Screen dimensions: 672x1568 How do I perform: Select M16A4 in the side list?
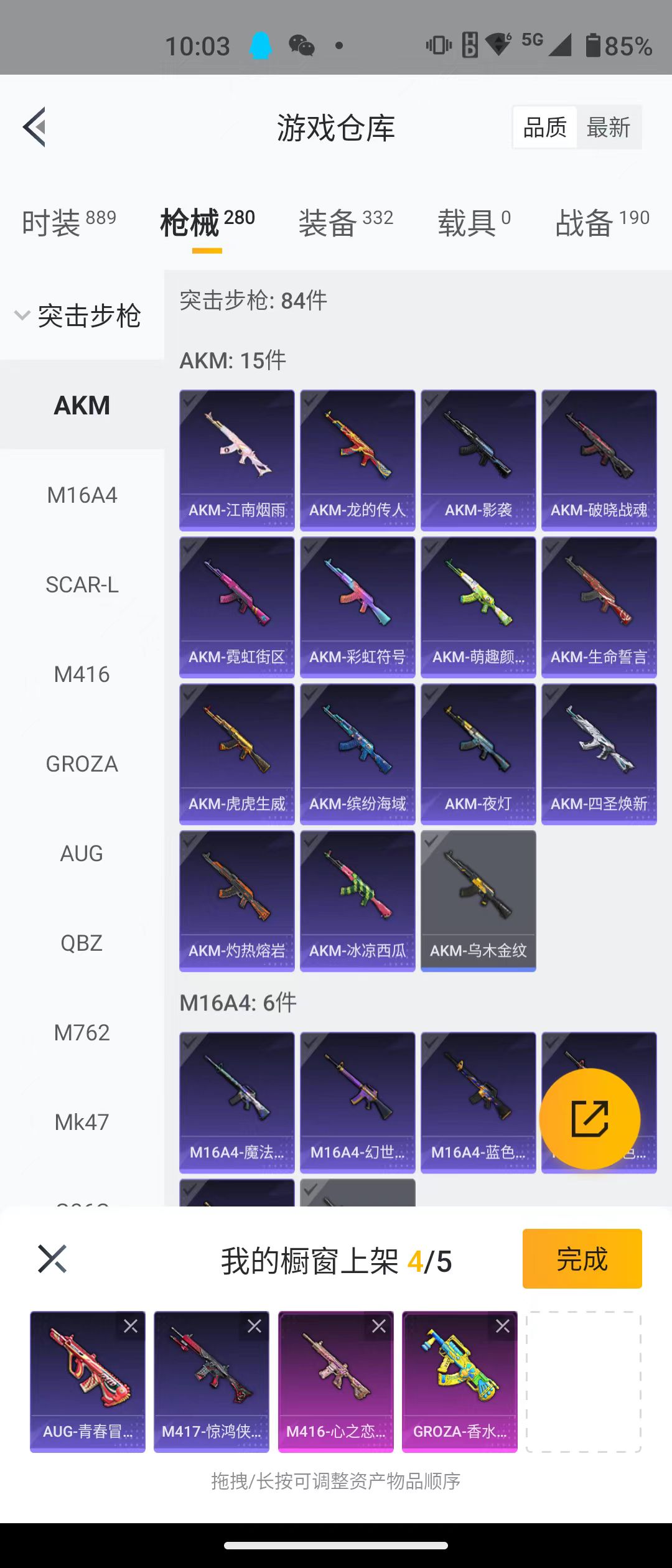coord(82,495)
